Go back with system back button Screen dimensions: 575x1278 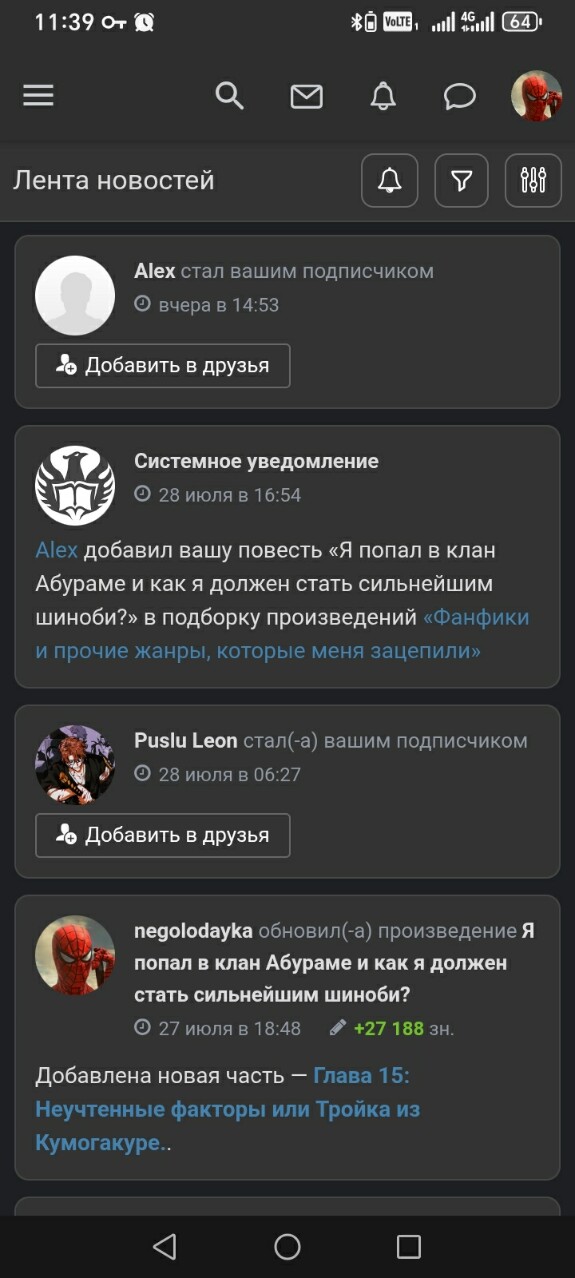tap(165, 1246)
